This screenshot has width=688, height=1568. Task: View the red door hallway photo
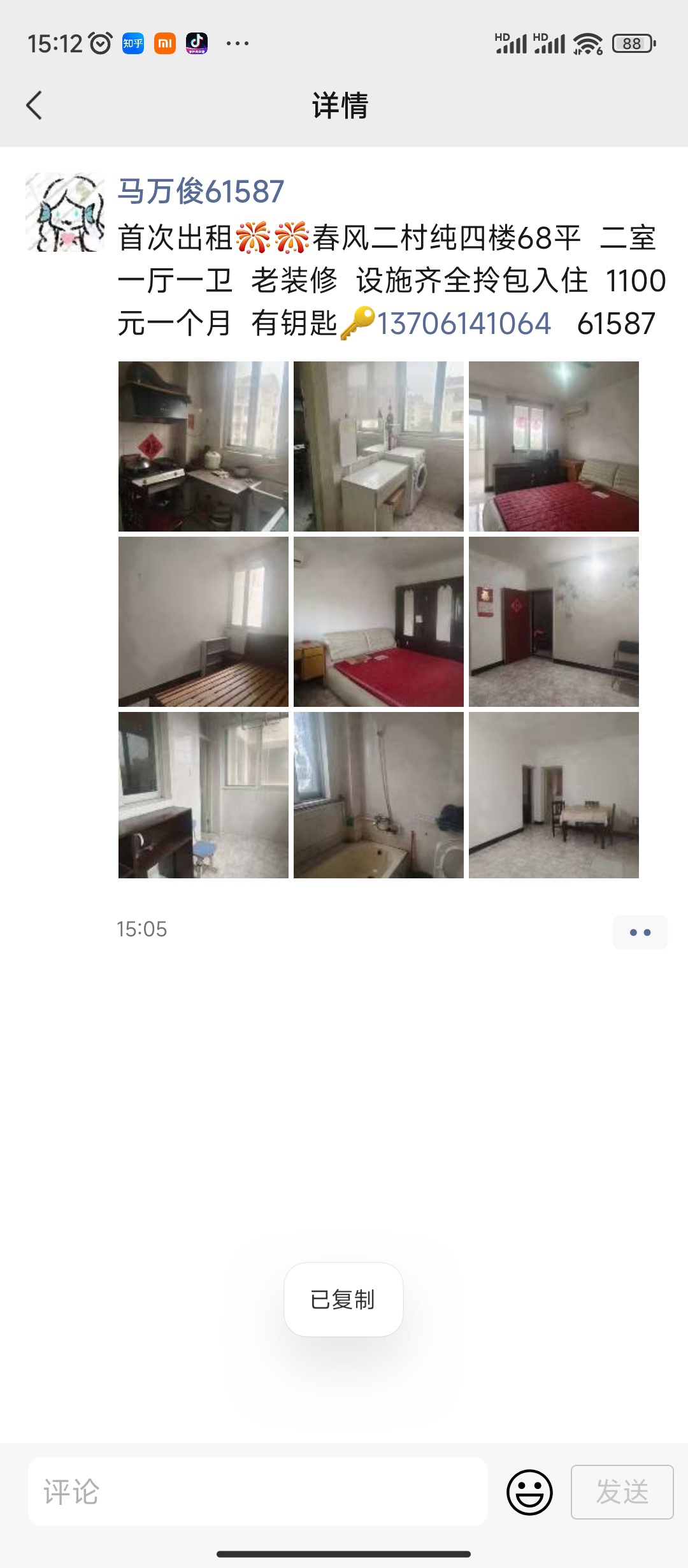pos(554,621)
